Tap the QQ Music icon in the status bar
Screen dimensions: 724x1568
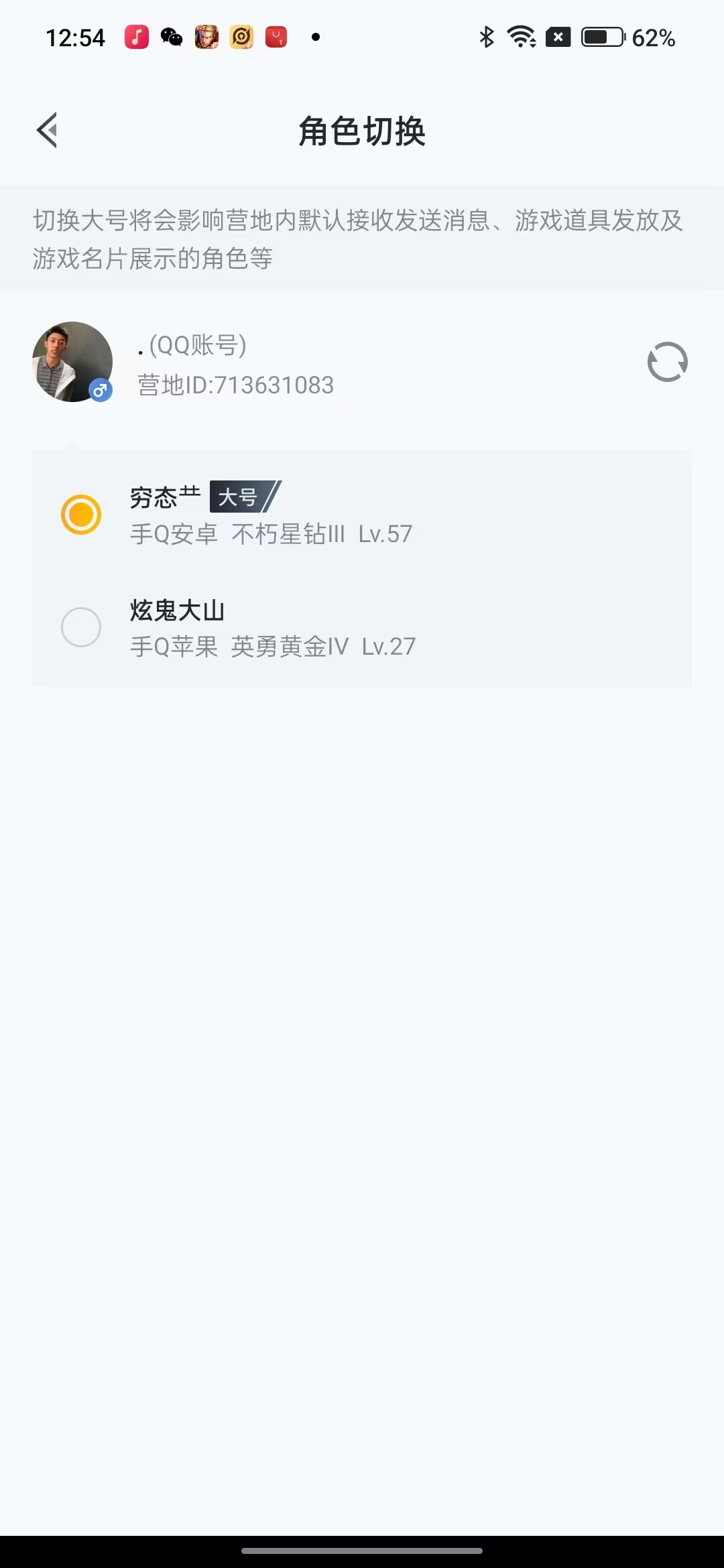click(137, 38)
